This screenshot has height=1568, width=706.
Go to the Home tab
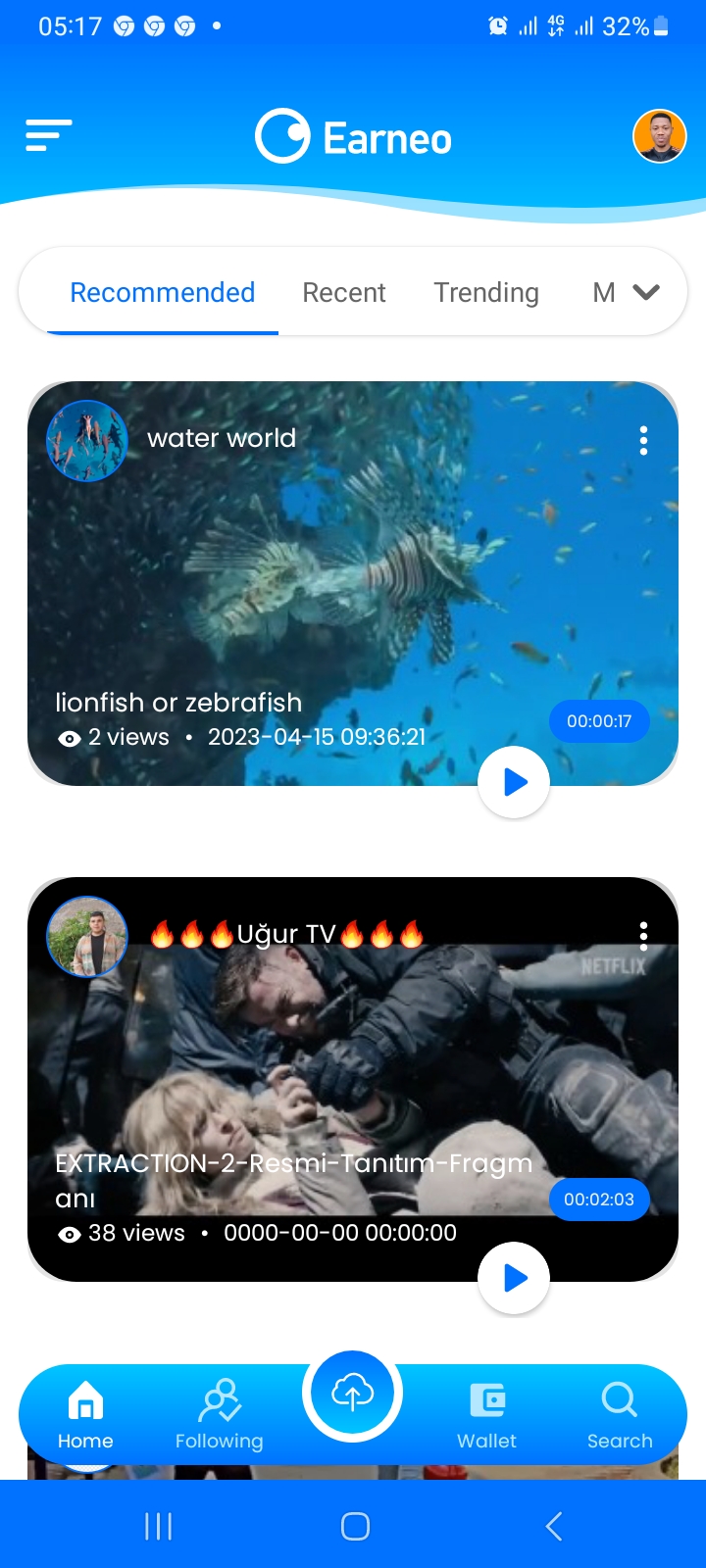click(85, 1414)
